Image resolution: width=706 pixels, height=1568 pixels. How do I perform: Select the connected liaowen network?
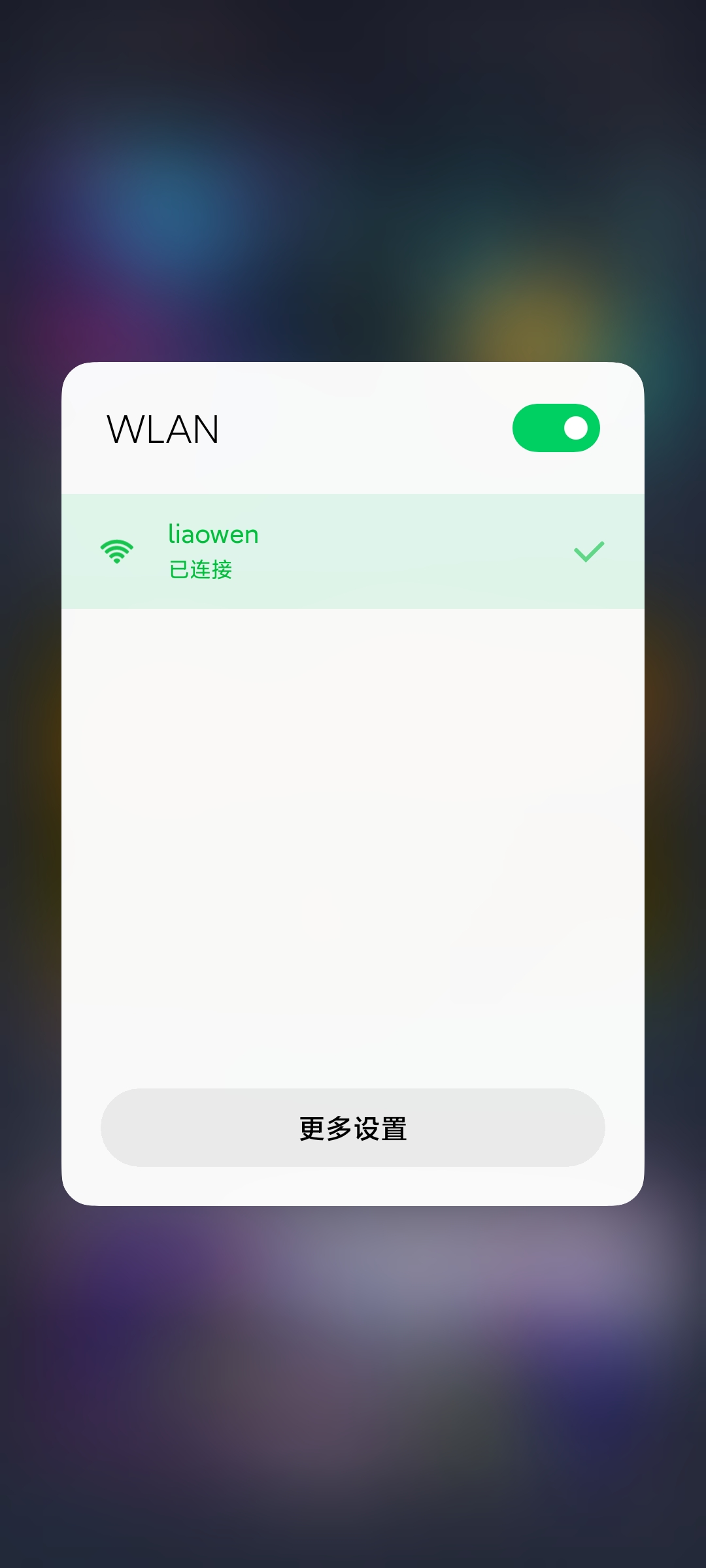pos(353,551)
